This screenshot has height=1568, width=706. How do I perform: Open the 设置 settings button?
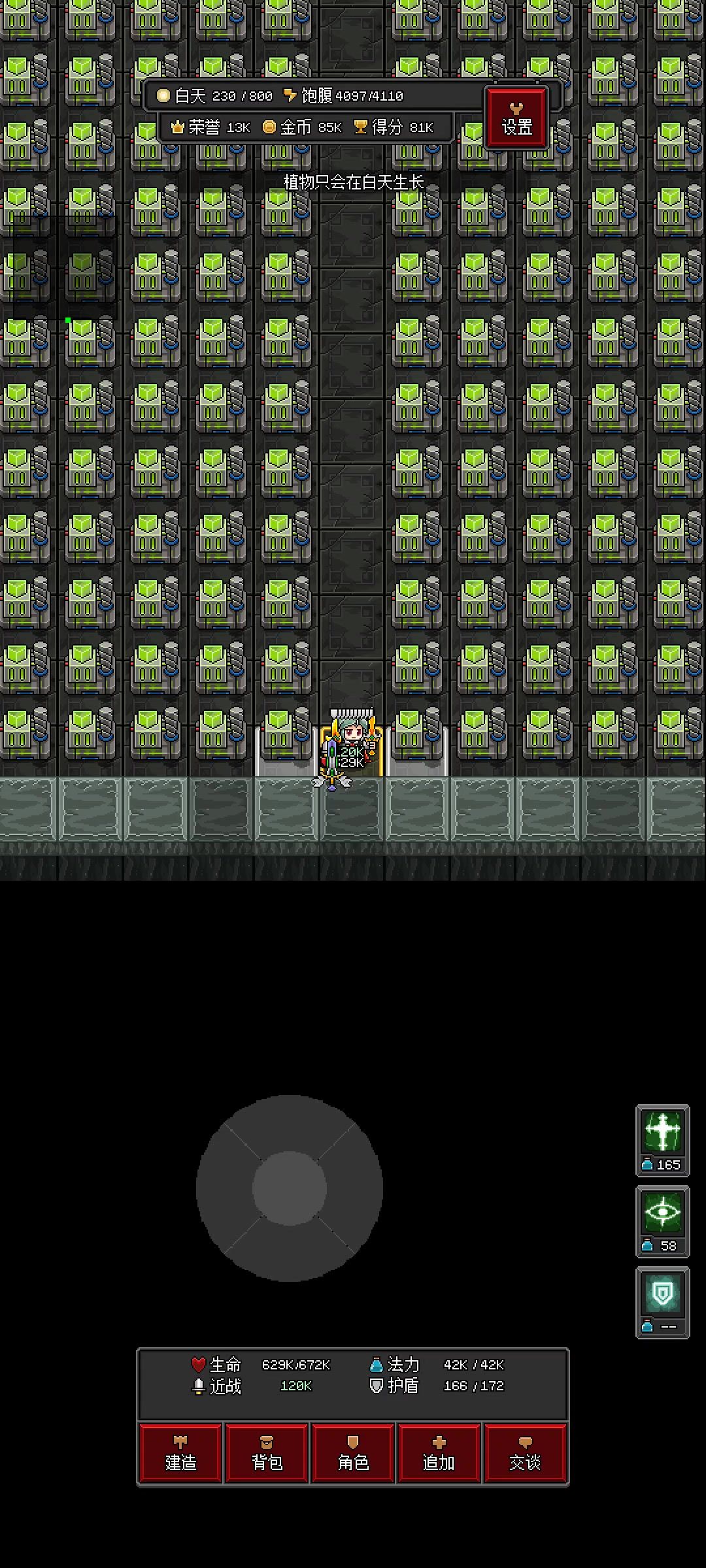pos(516,118)
